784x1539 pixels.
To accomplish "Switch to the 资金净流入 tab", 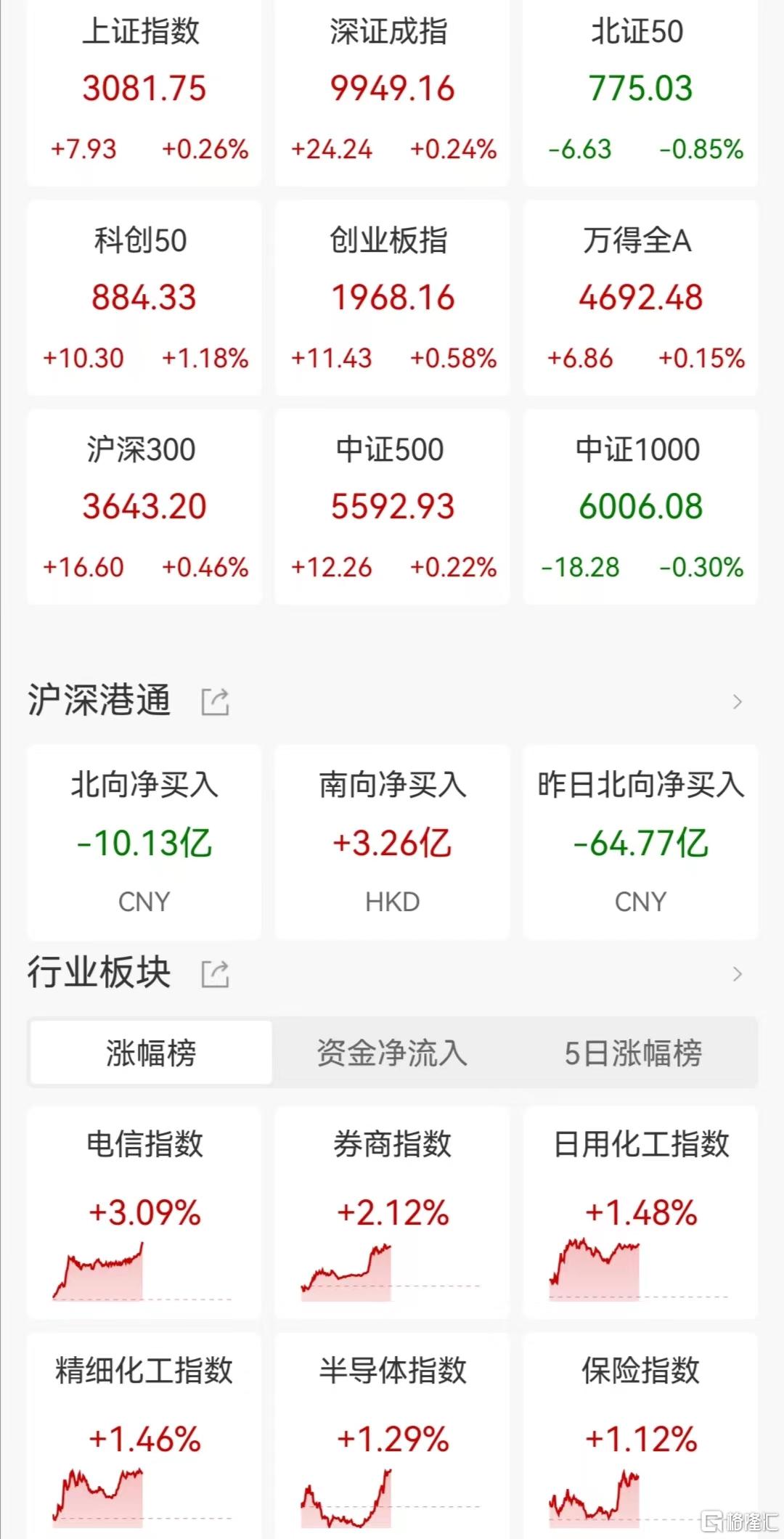I will [x=392, y=1053].
